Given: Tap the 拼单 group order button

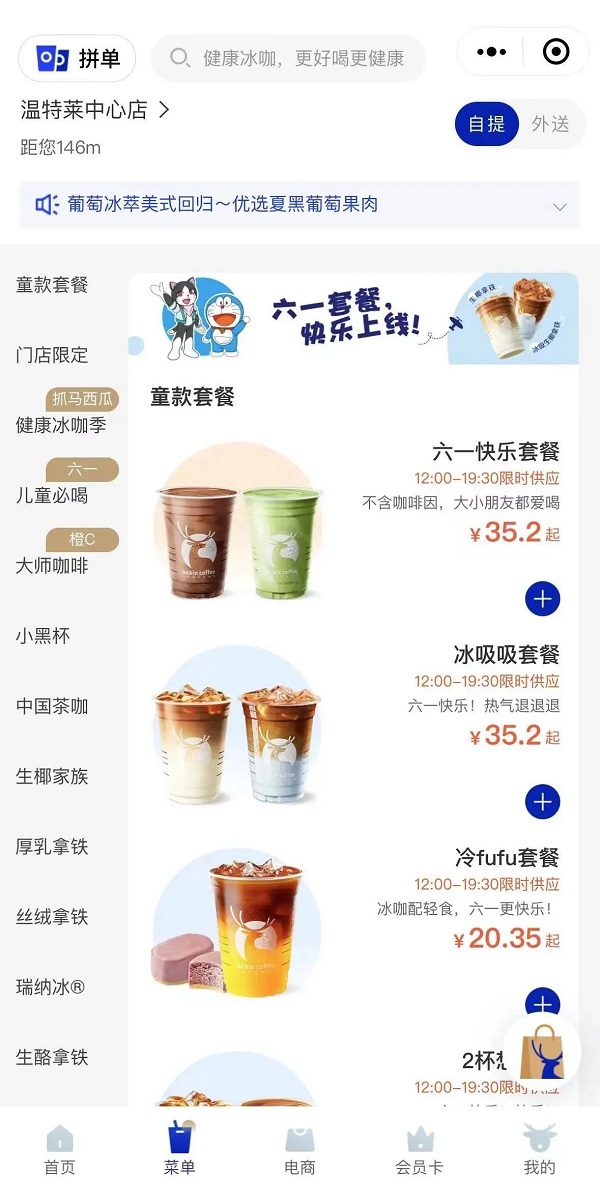Looking at the screenshot, I should 77,59.
